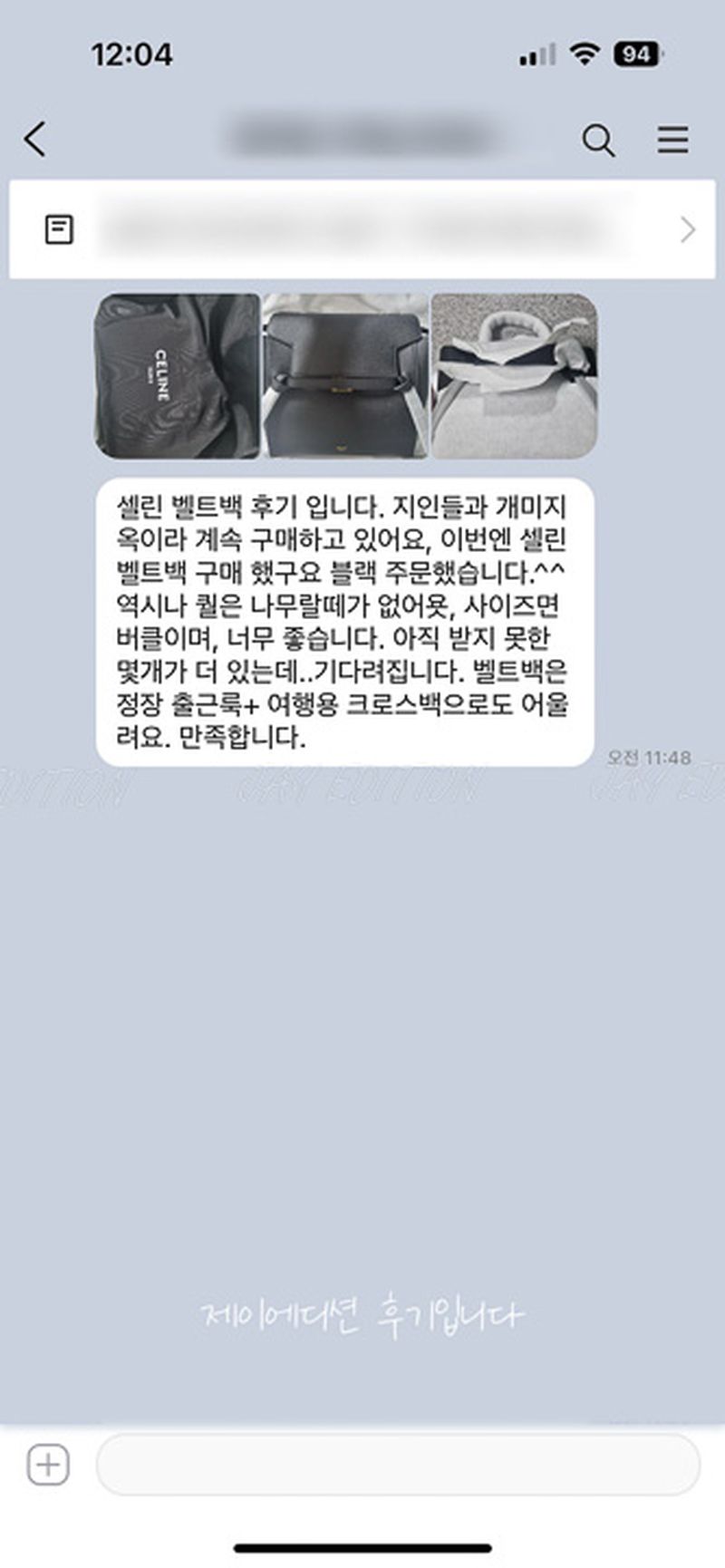The width and height of the screenshot is (725, 1568).
Task: Open the chat room hamburger menu
Action: [x=672, y=140]
